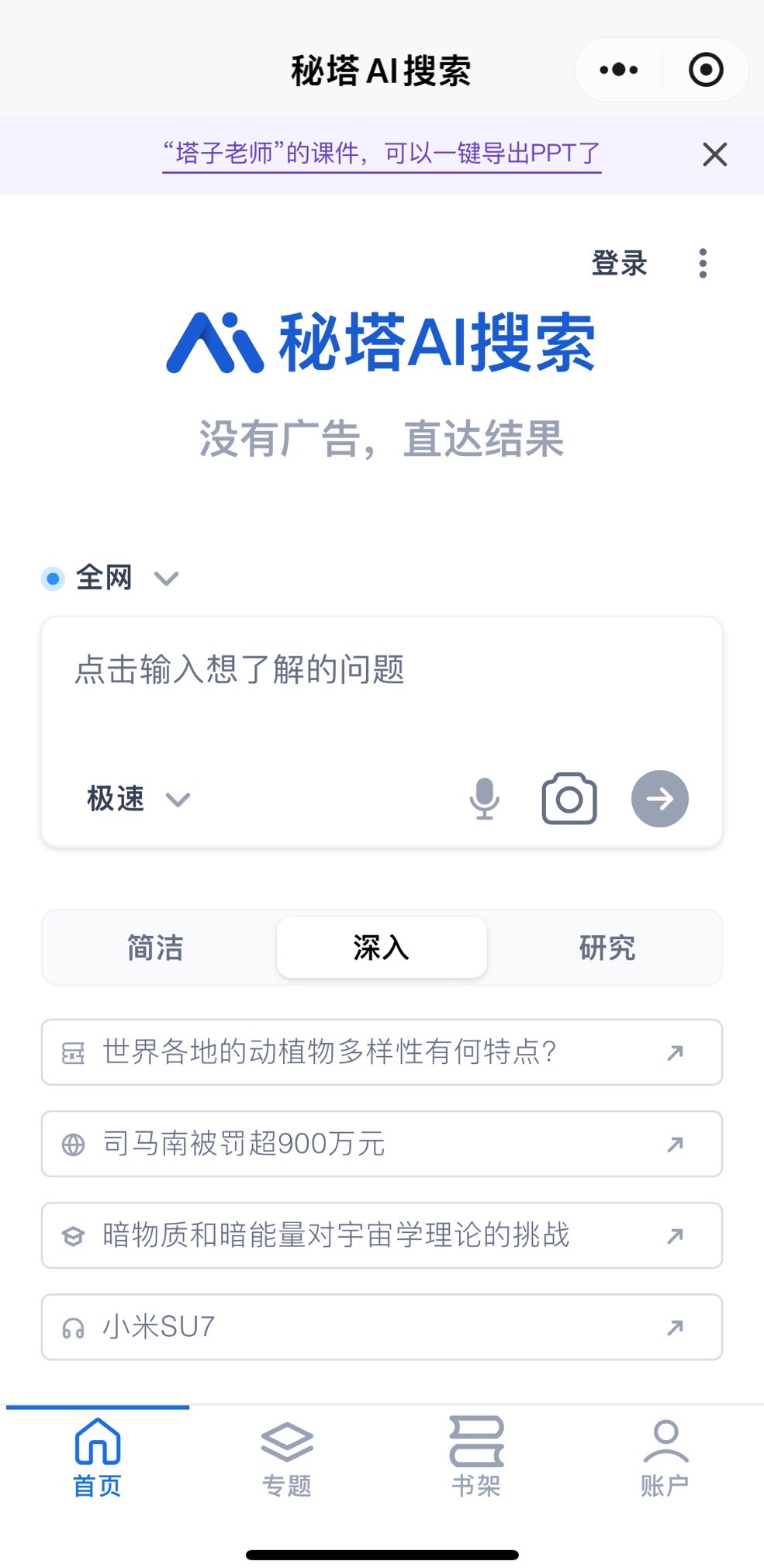Start voice input with the microphone
Viewport: 764px width, 1568px height.
pos(485,799)
